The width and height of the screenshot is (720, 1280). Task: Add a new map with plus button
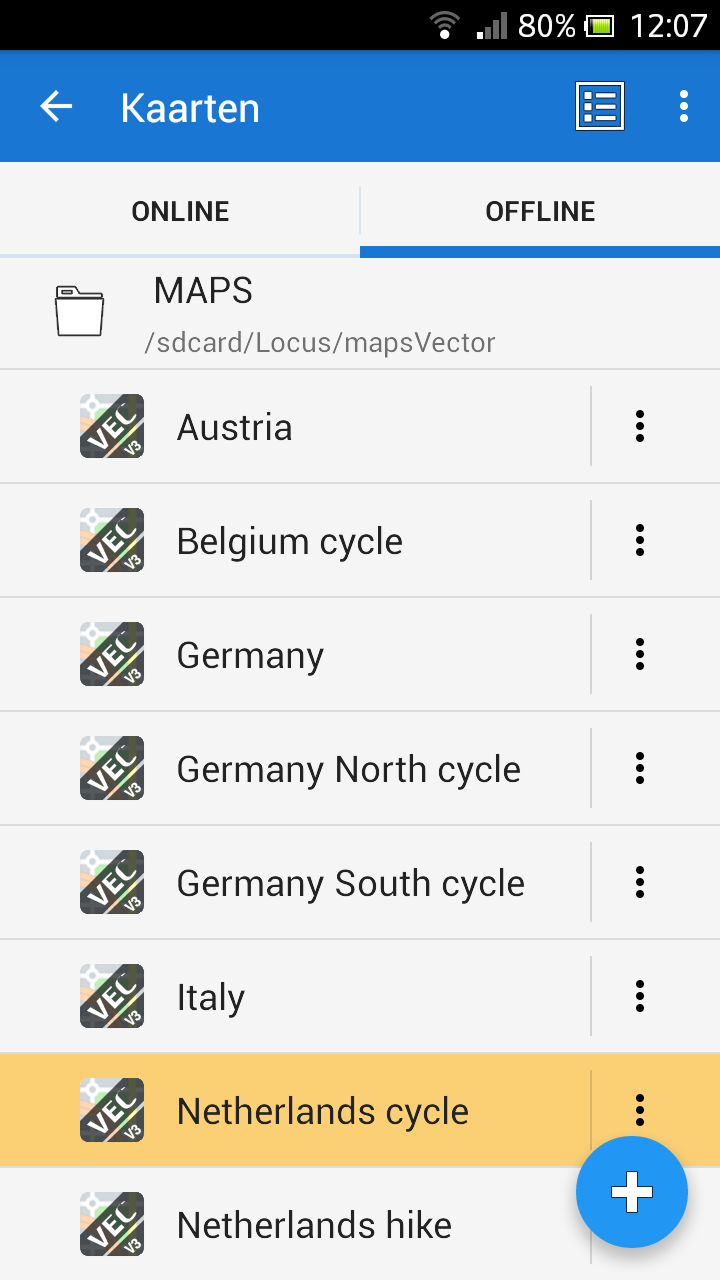632,1192
